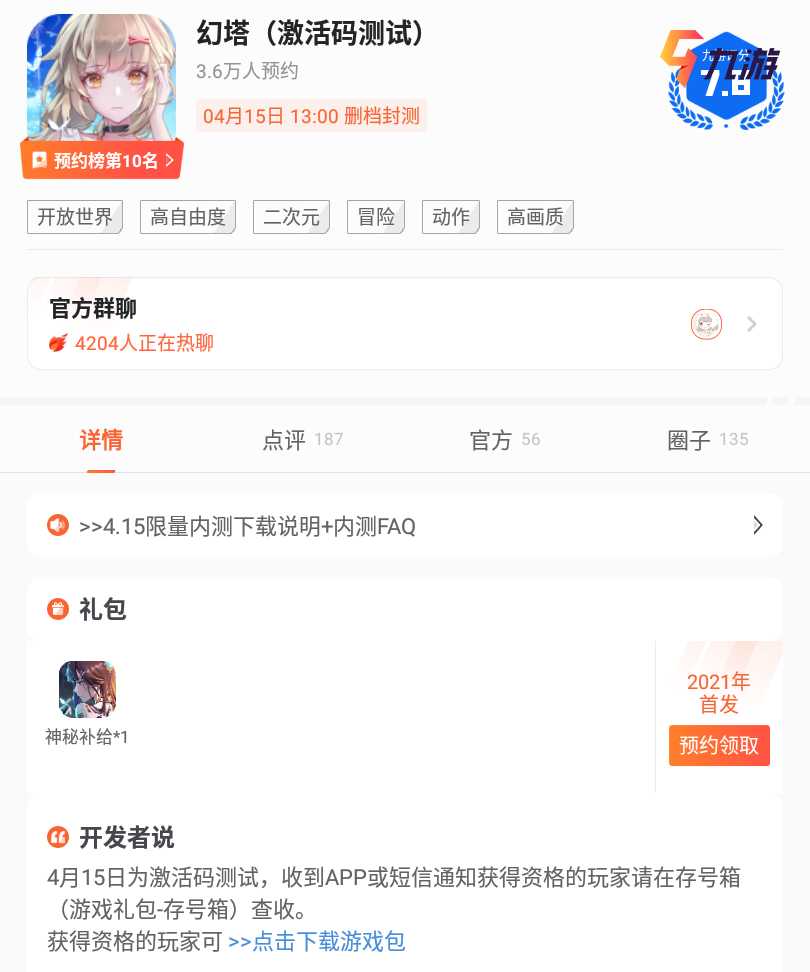810x972 pixels.
Task: Follow the 点击下载游戏包 link
Action: [x=317, y=941]
